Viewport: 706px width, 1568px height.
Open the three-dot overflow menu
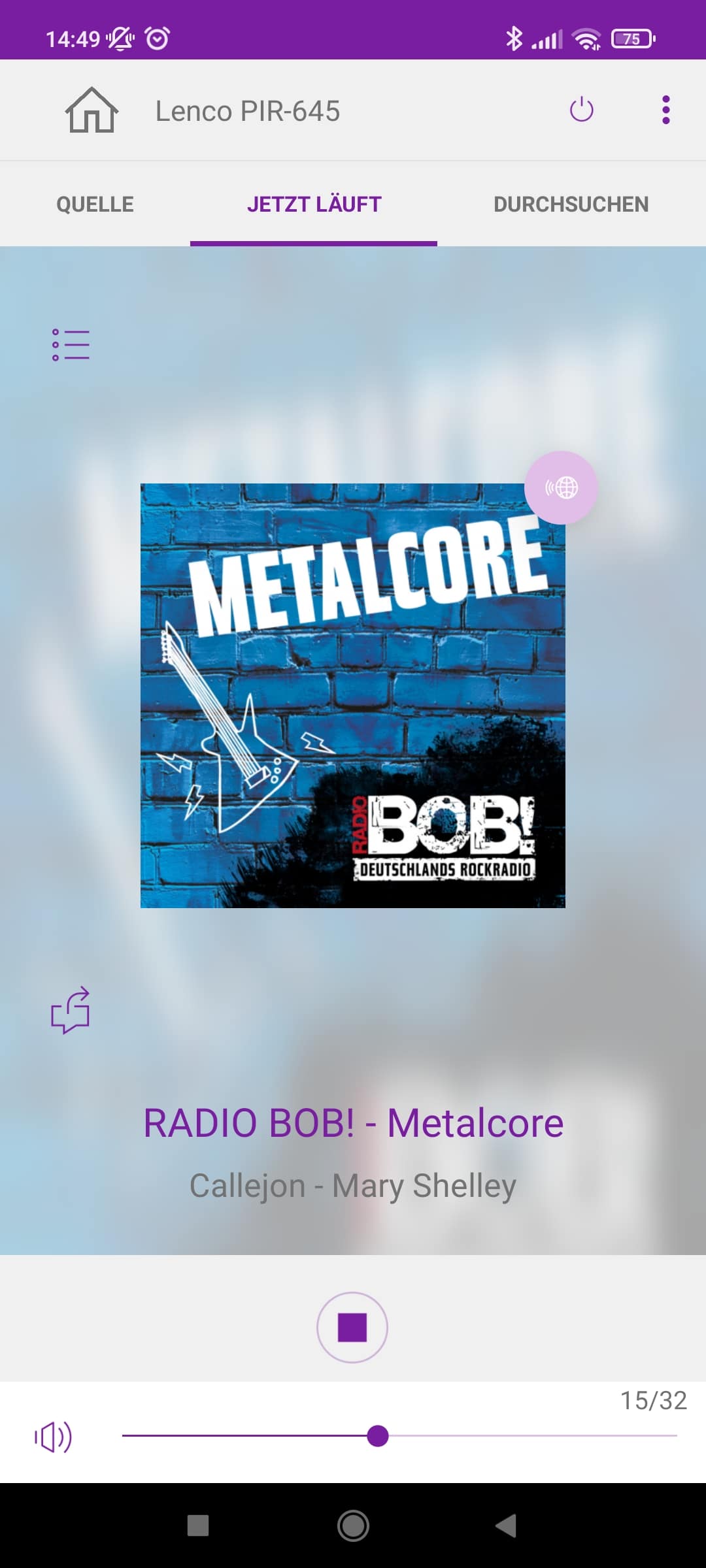[x=665, y=110]
